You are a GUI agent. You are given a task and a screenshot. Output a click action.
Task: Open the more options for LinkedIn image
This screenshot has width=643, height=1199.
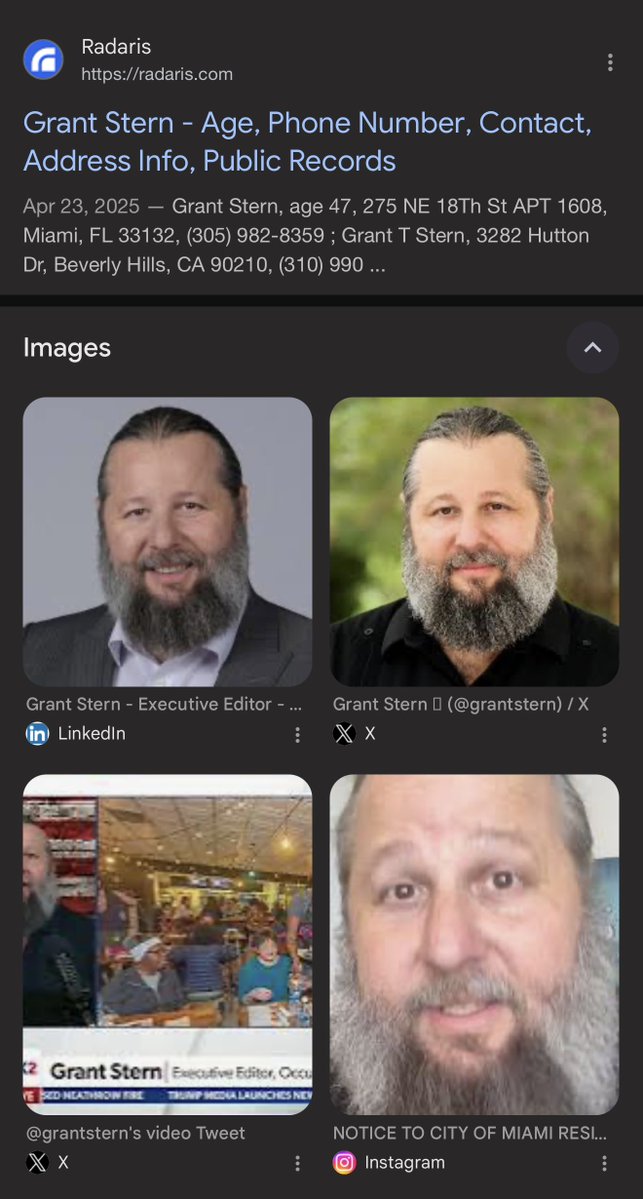297,734
